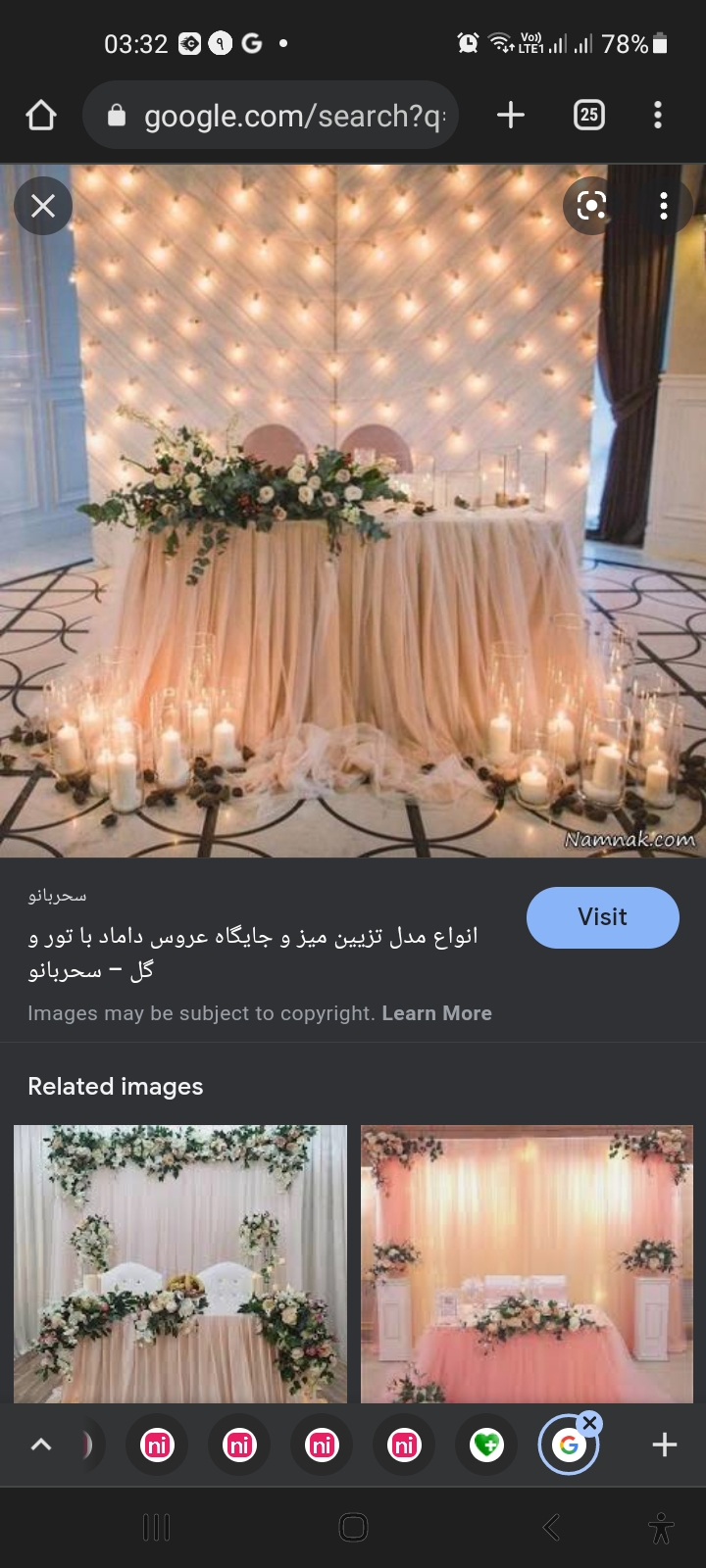Open the image viewer overflow menu
The image size is (706, 1568).
click(664, 206)
